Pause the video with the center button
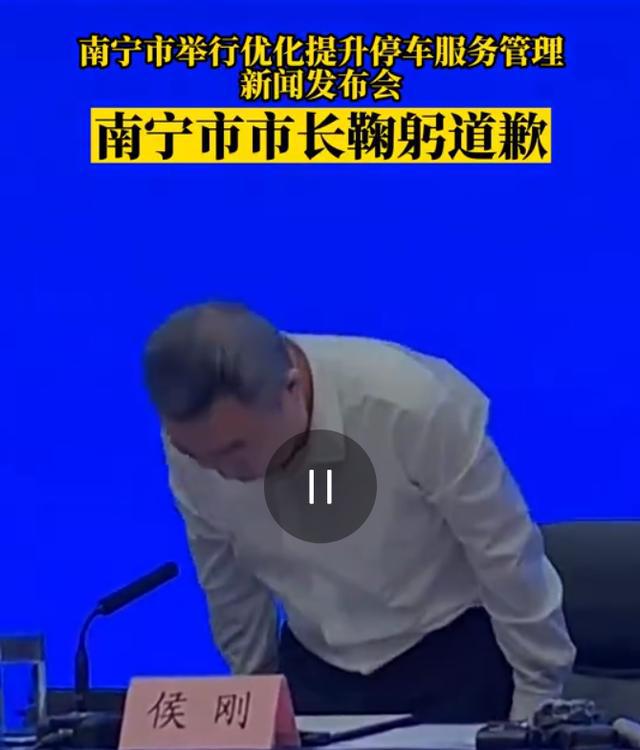640x750 pixels. pos(320,487)
